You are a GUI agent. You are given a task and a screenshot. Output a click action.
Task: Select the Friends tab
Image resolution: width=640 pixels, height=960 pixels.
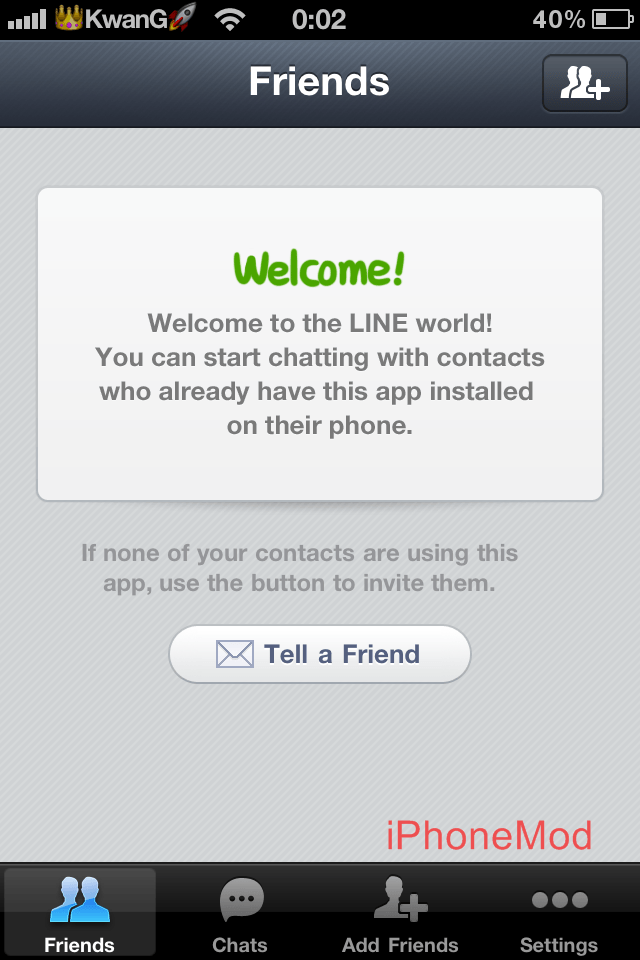coord(80,912)
